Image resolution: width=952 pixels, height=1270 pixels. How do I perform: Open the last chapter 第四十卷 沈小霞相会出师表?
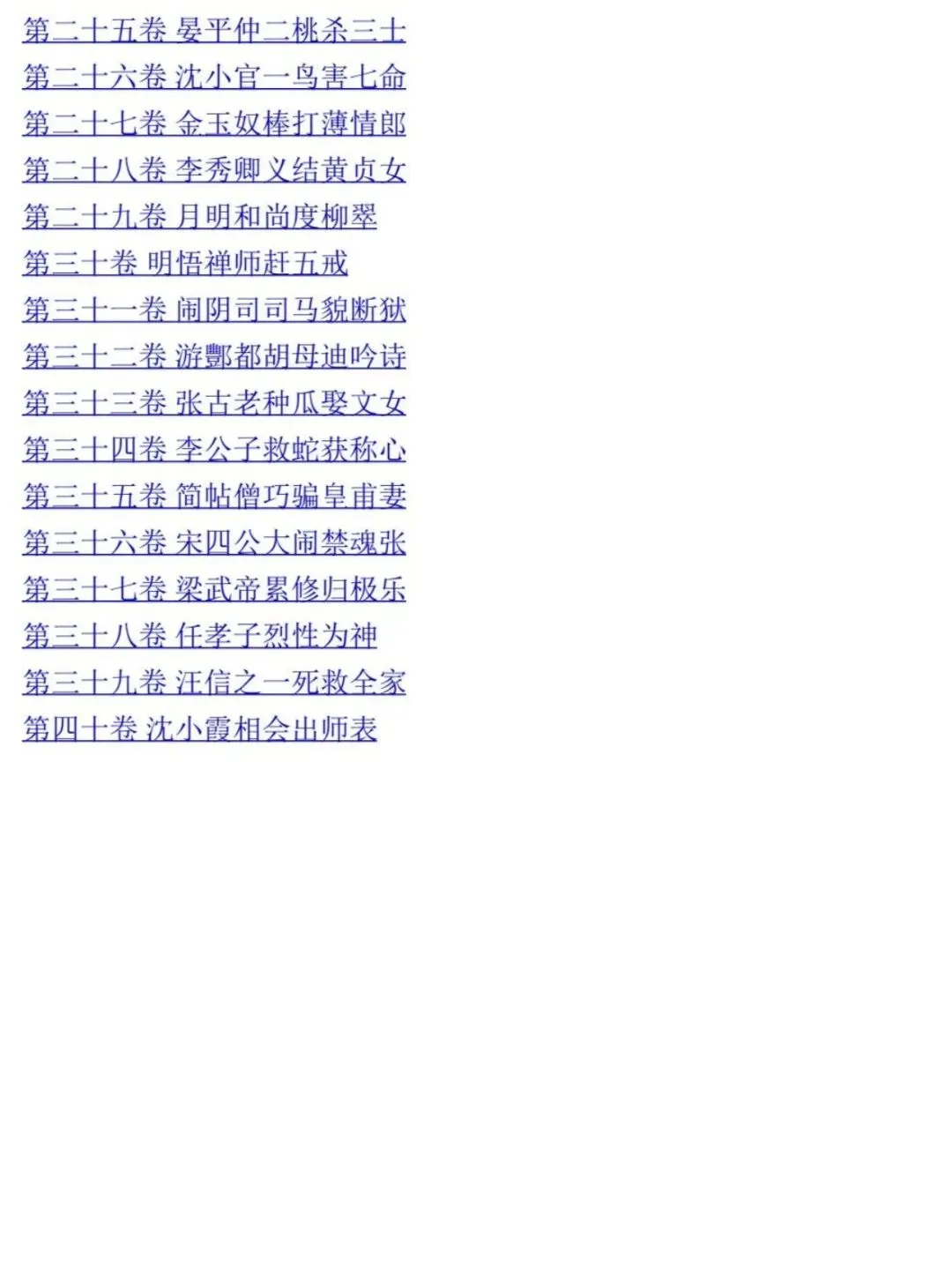pos(200,729)
